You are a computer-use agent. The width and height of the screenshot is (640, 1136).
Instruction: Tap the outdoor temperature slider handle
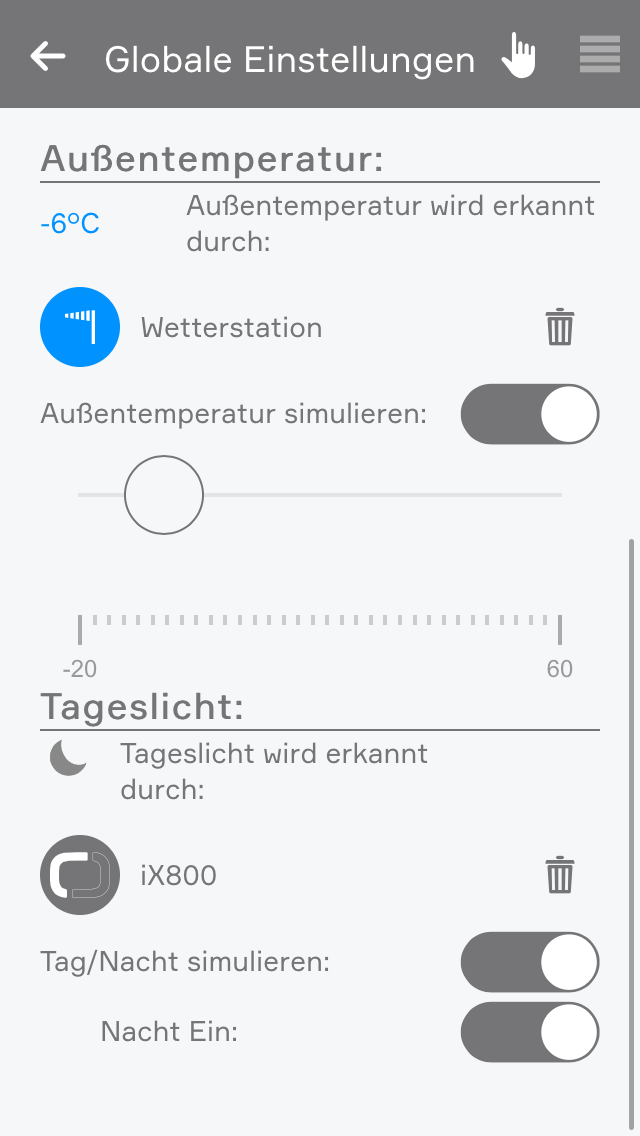[x=164, y=495]
